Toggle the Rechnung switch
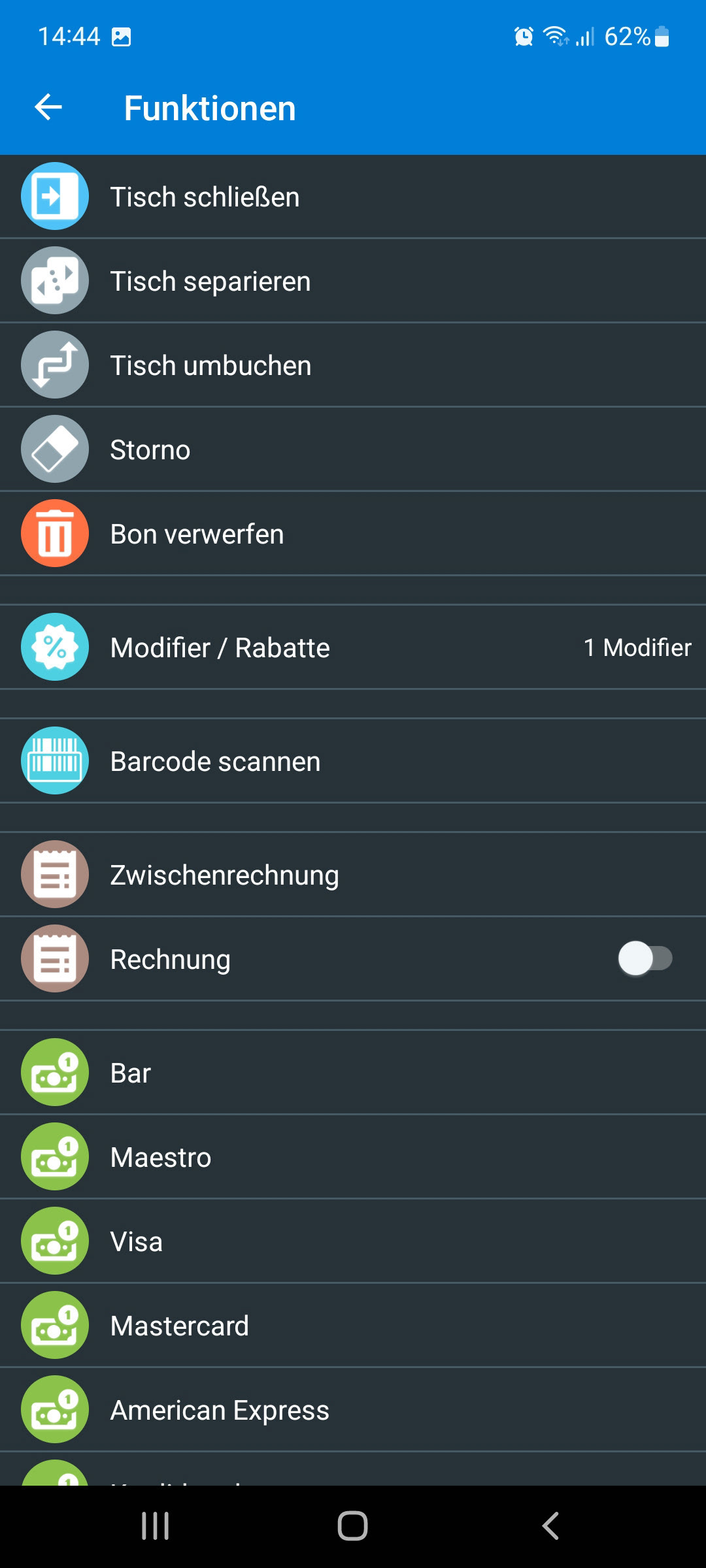706x1568 pixels. pyautogui.click(x=645, y=959)
